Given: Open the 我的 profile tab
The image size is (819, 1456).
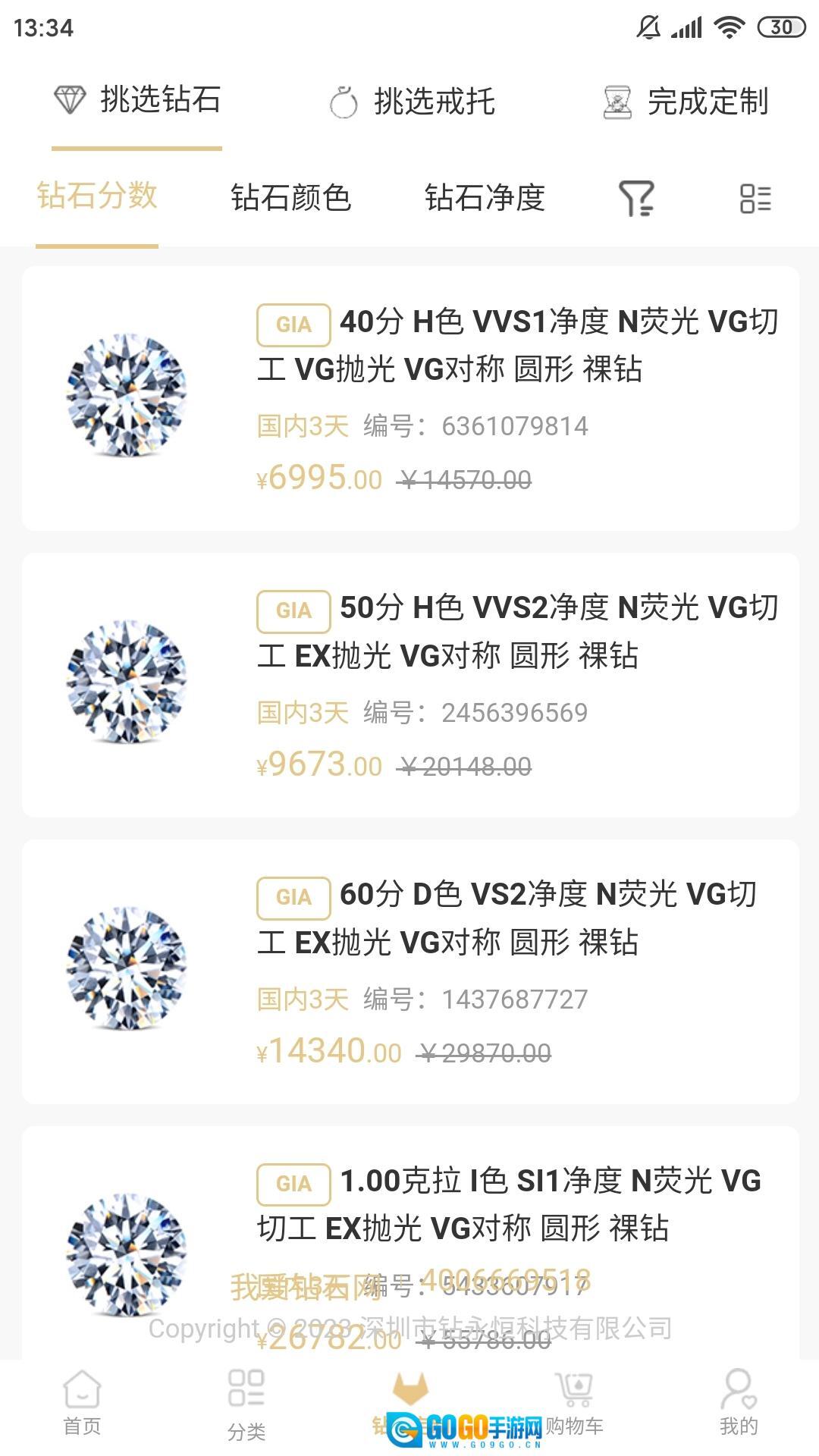Looking at the screenshot, I should [738, 1404].
